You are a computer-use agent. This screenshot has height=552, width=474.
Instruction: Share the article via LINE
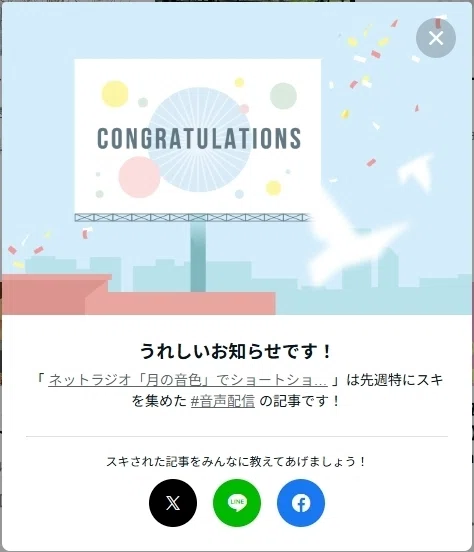[x=237, y=503]
